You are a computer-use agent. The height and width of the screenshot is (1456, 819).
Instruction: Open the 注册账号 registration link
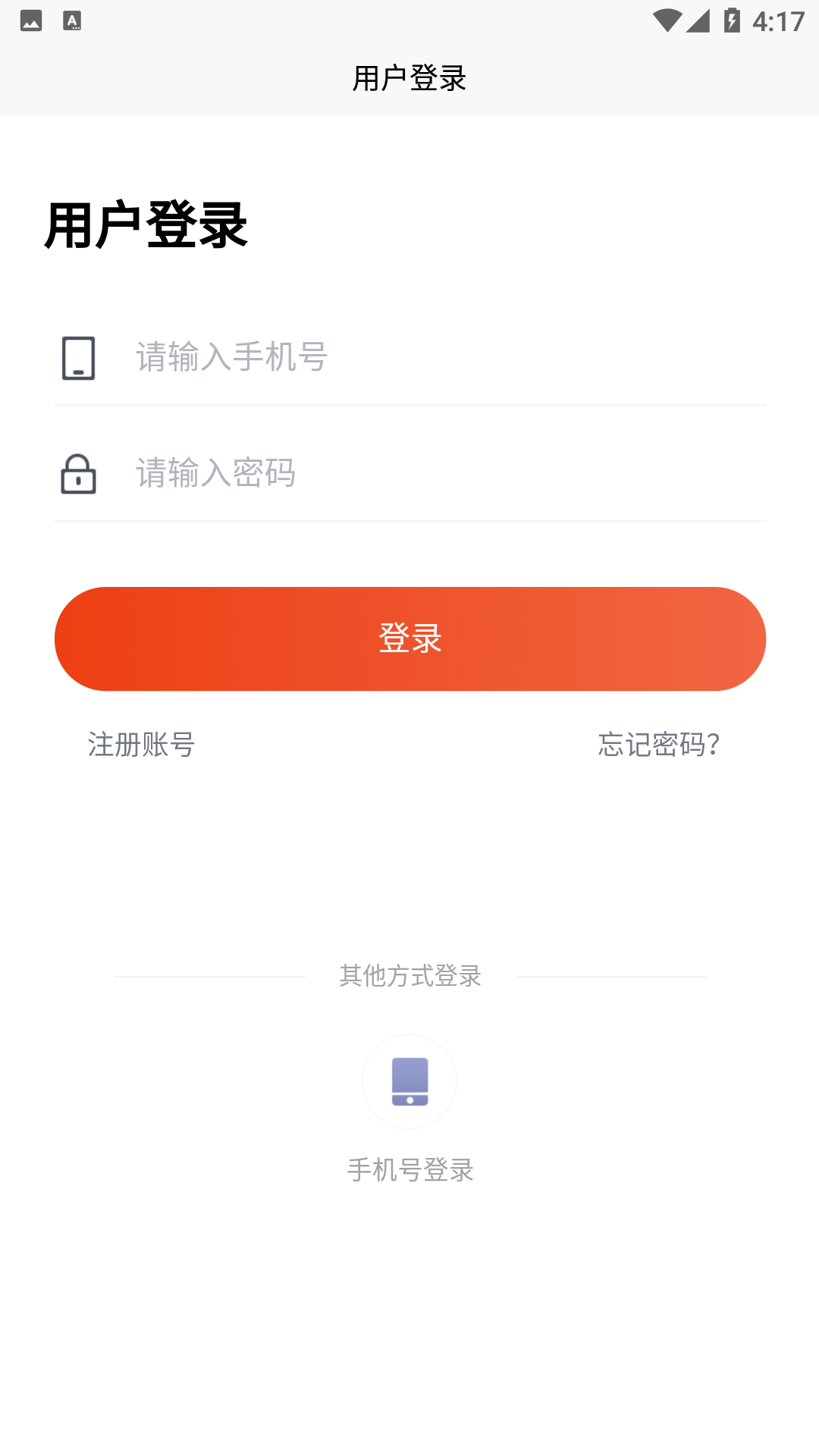click(140, 745)
